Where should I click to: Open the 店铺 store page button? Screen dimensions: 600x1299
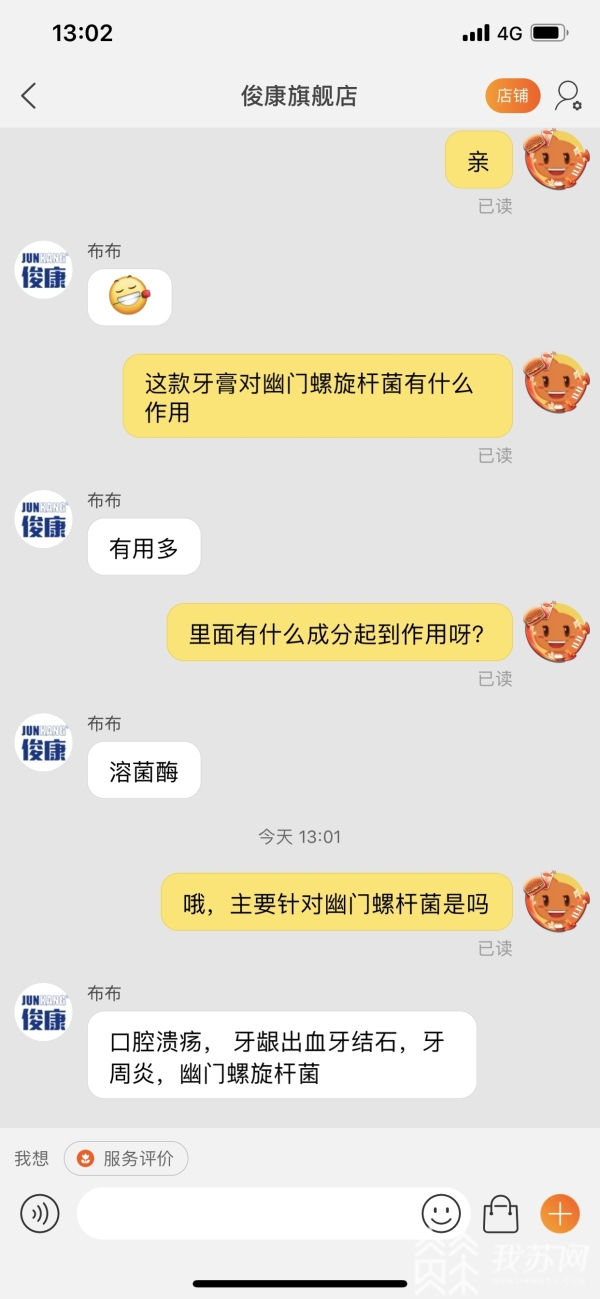513,96
